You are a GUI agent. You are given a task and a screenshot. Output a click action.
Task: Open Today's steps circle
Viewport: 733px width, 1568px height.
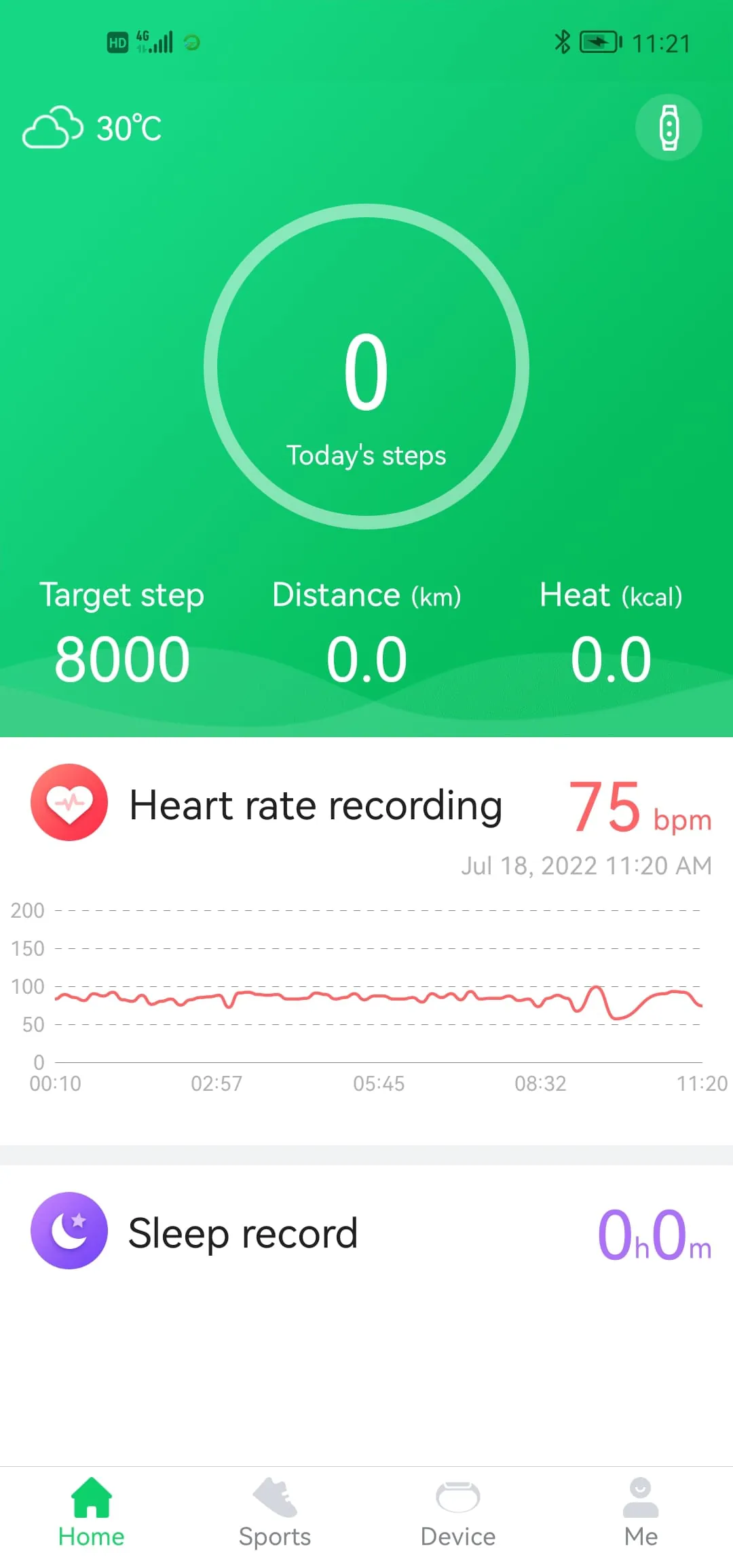coord(366,367)
